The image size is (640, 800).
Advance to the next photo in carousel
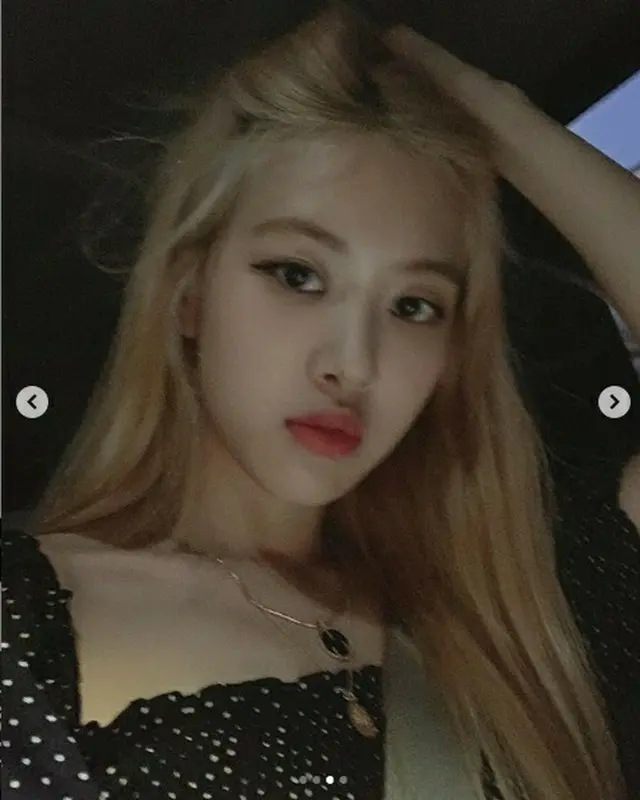[x=614, y=402]
